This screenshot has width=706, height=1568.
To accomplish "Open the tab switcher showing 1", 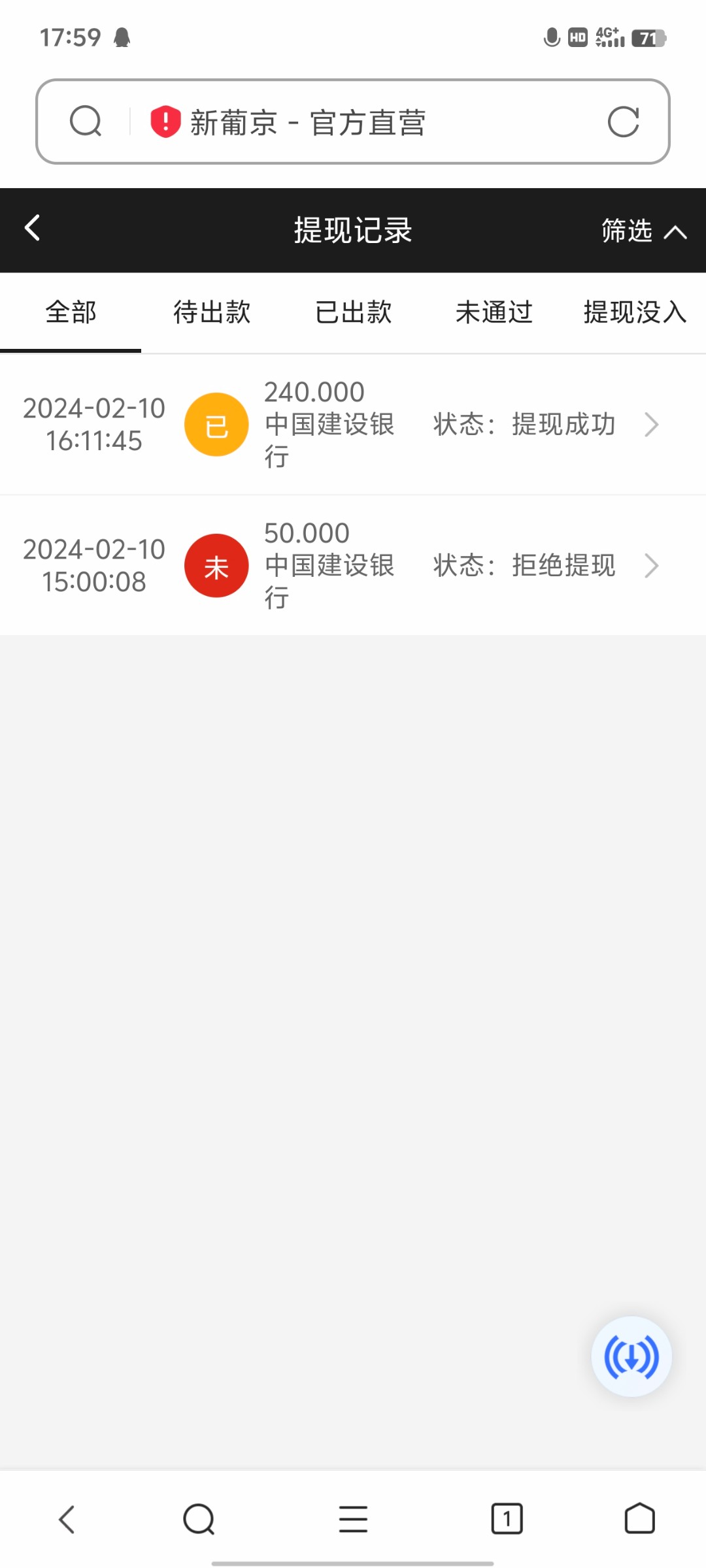I will (507, 1519).
